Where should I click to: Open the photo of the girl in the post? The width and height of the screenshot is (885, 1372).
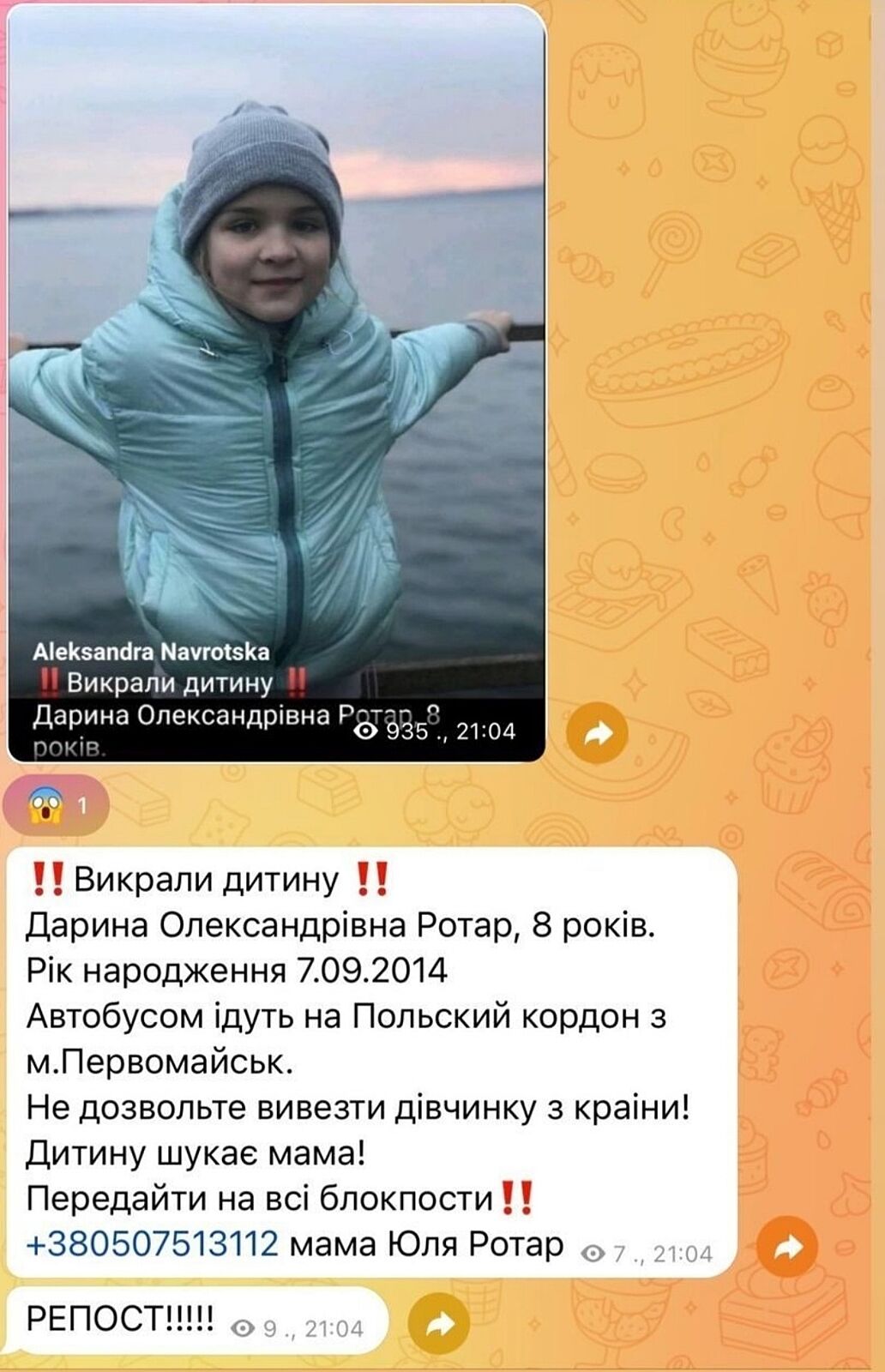click(x=276, y=343)
